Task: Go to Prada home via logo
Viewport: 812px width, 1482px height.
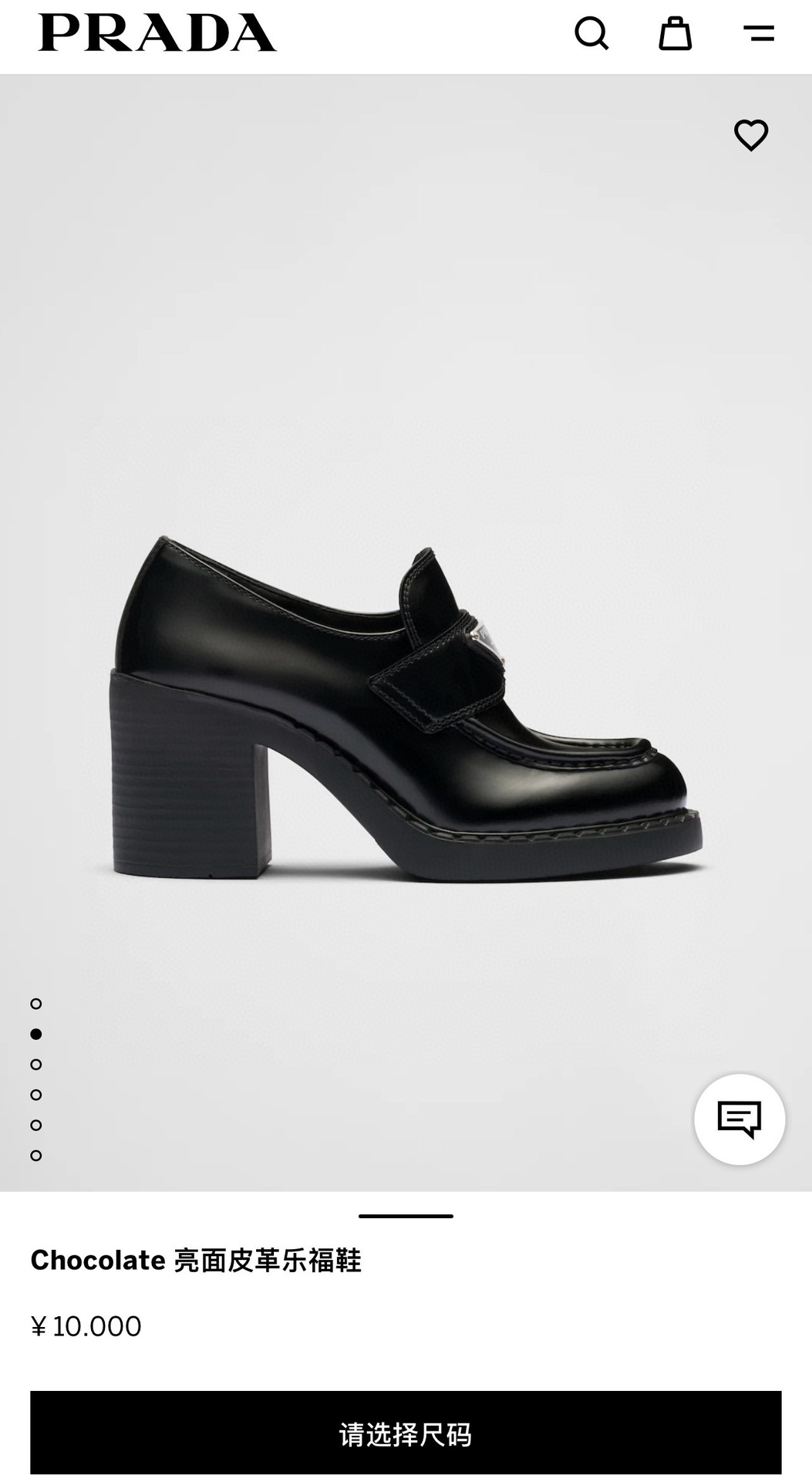Action: 157,33
